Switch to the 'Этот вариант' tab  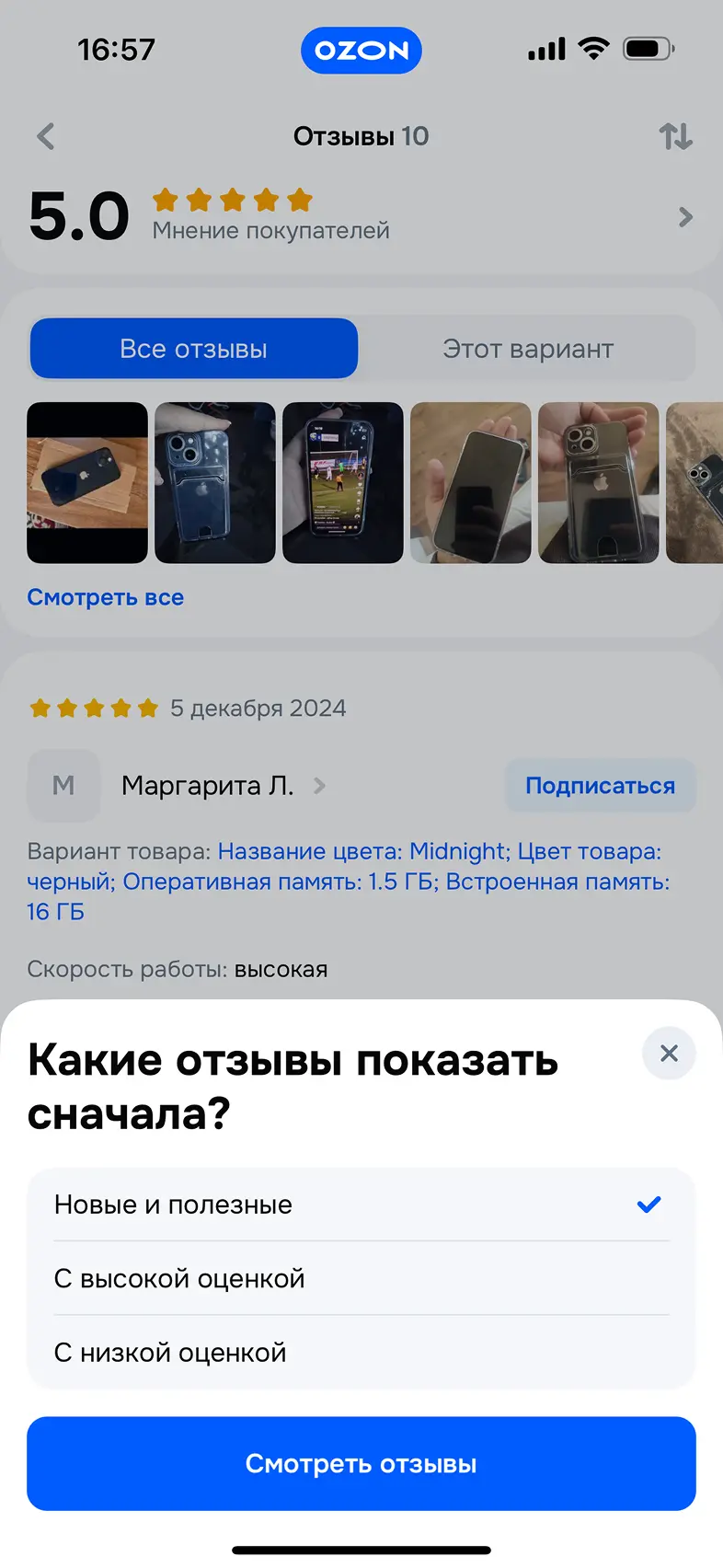pyautogui.click(x=527, y=349)
